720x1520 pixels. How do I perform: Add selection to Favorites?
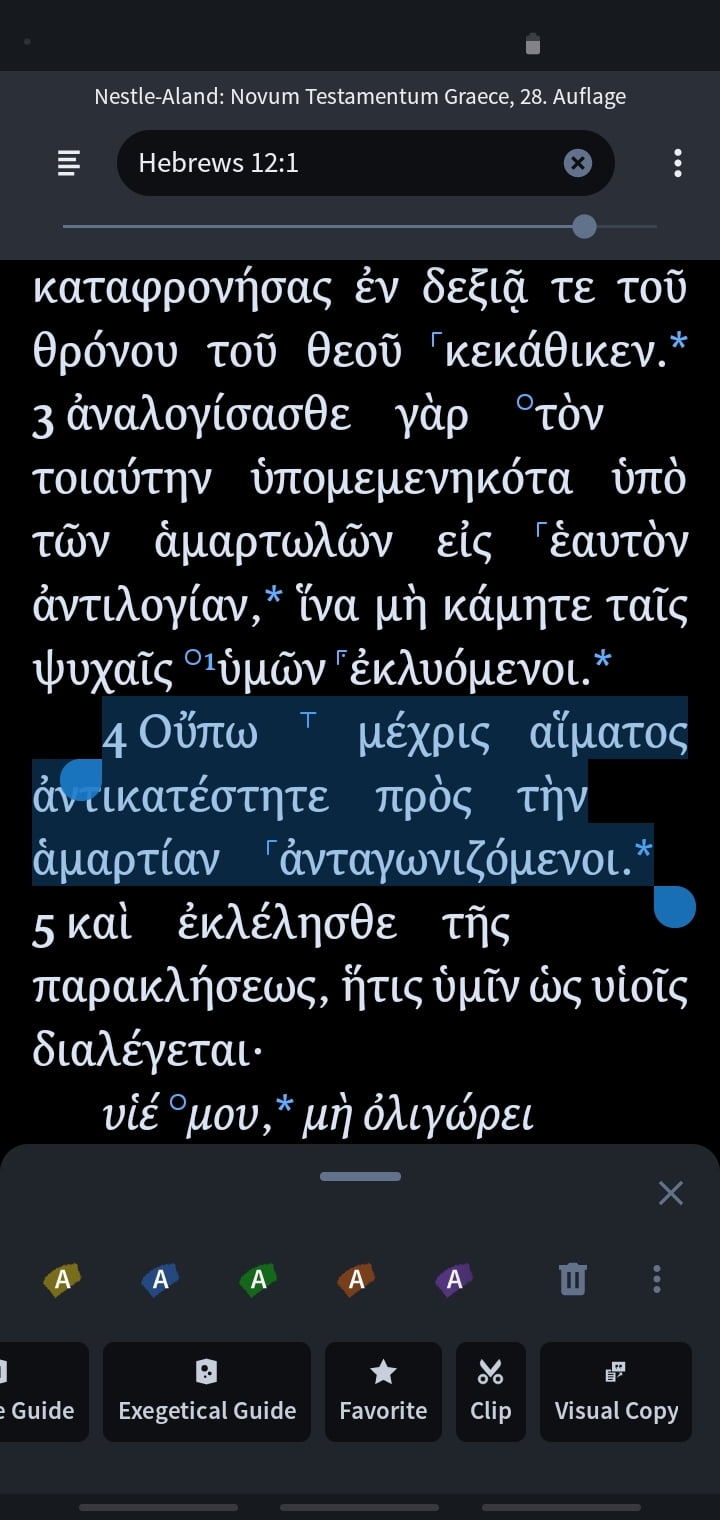[x=383, y=1391]
